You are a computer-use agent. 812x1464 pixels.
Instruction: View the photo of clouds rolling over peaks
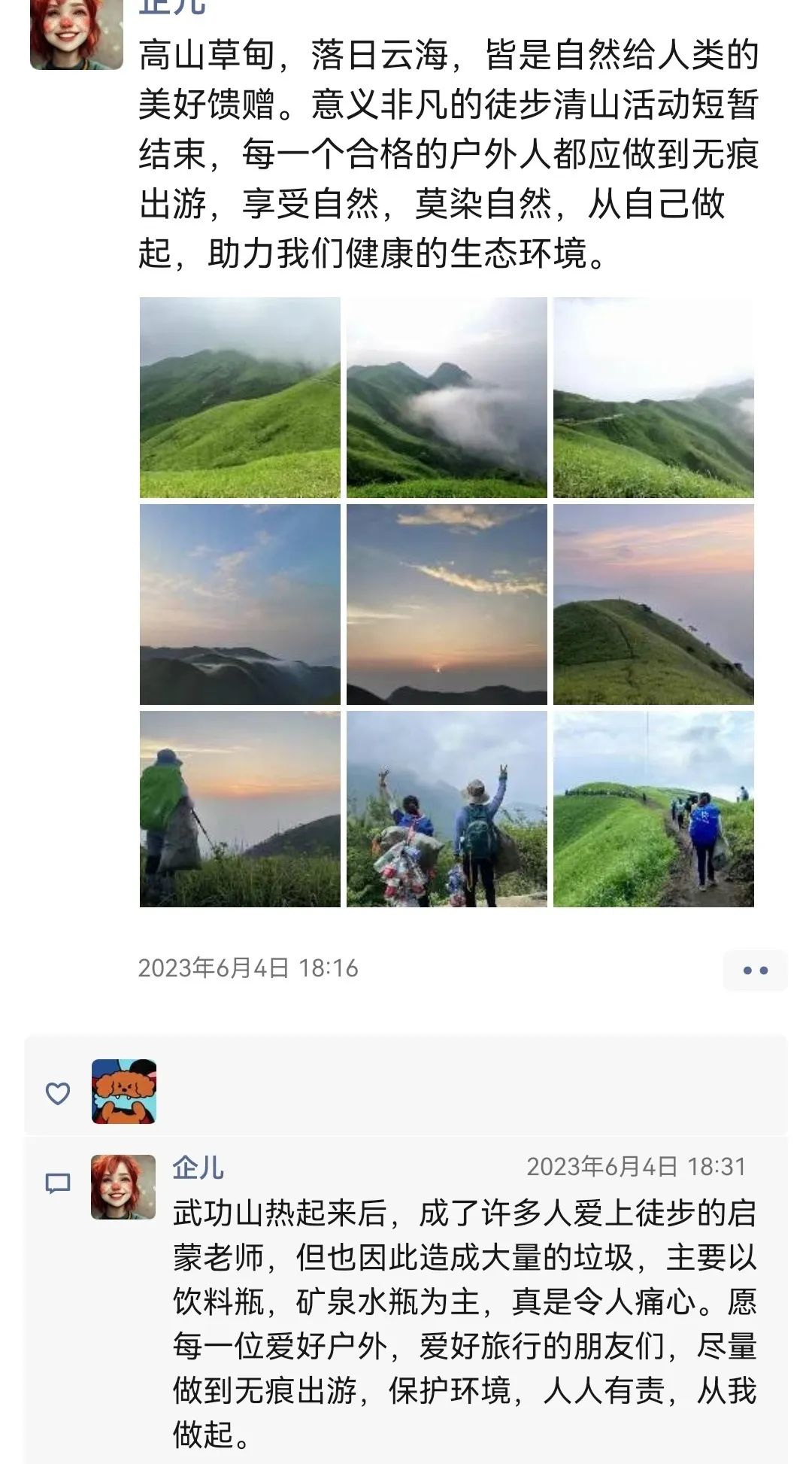click(x=447, y=397)
